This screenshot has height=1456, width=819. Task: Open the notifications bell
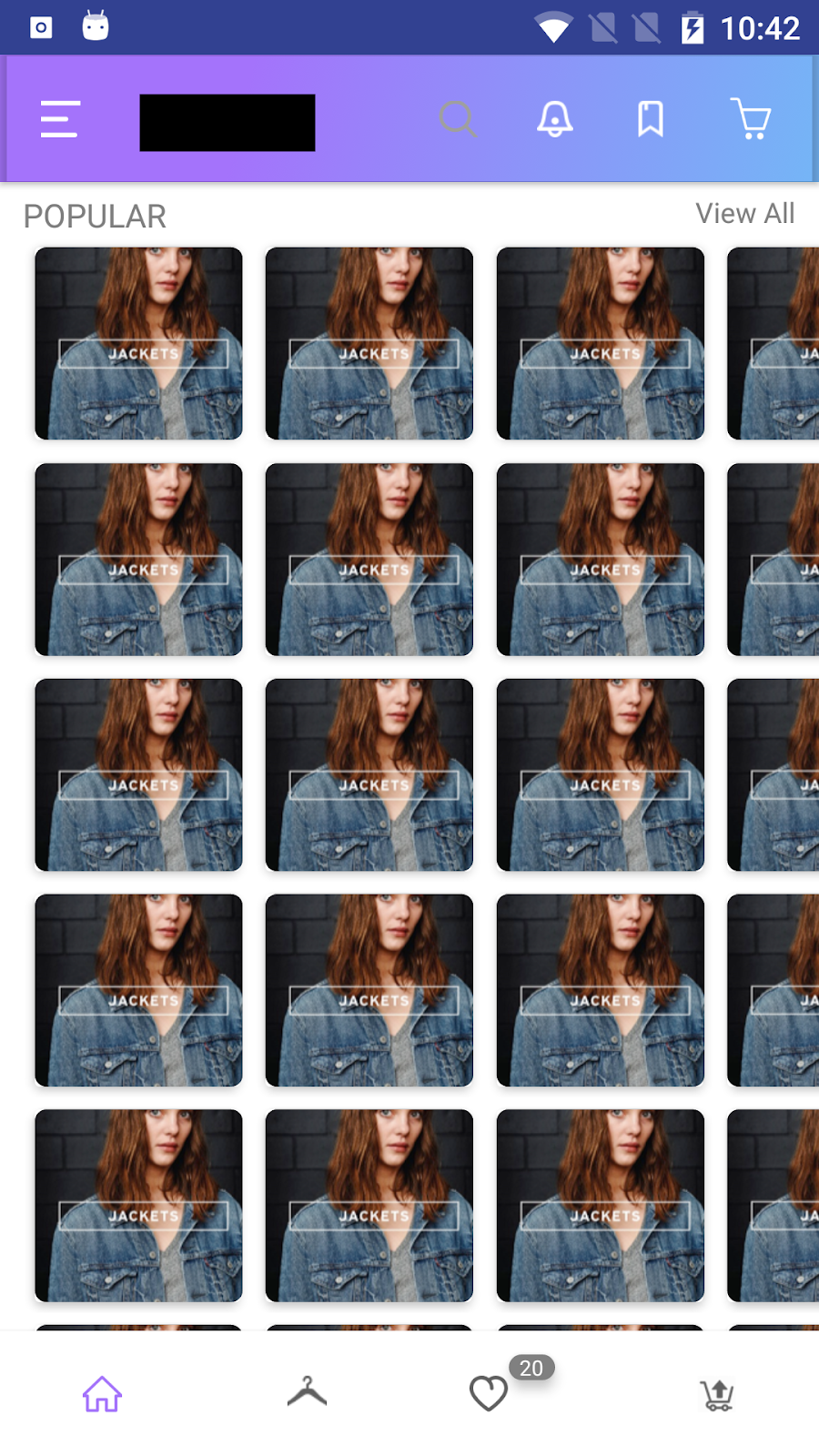(555, 119)
